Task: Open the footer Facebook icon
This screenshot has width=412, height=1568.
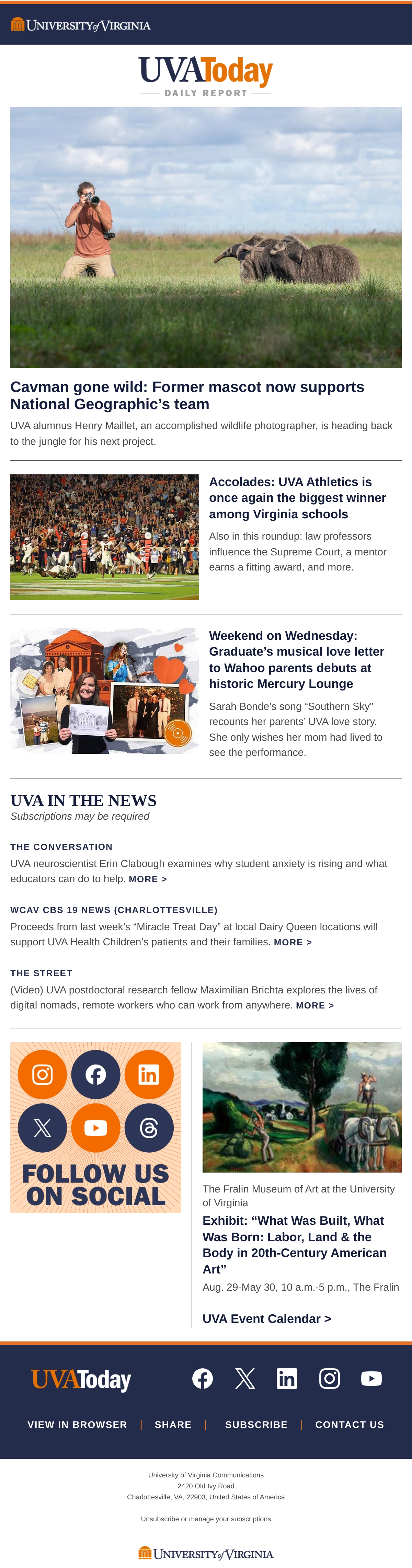Action: coord(203,1378)
